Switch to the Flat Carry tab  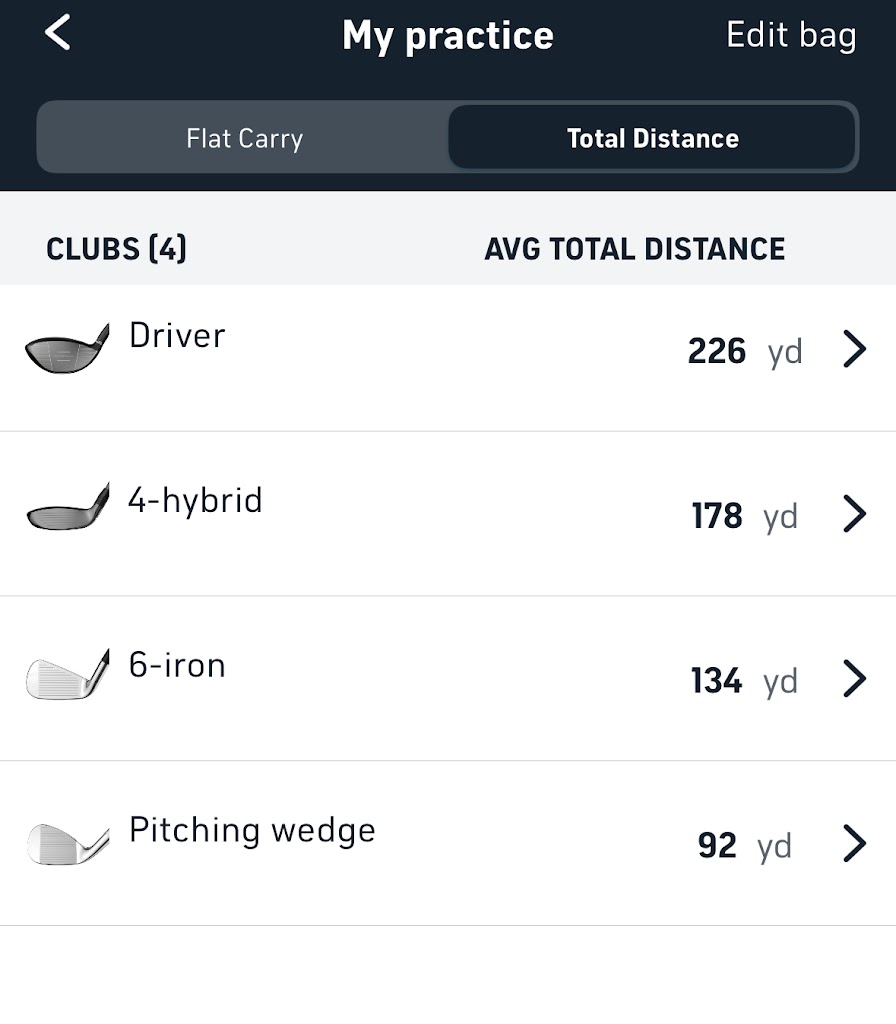click(x=243, y=138)
